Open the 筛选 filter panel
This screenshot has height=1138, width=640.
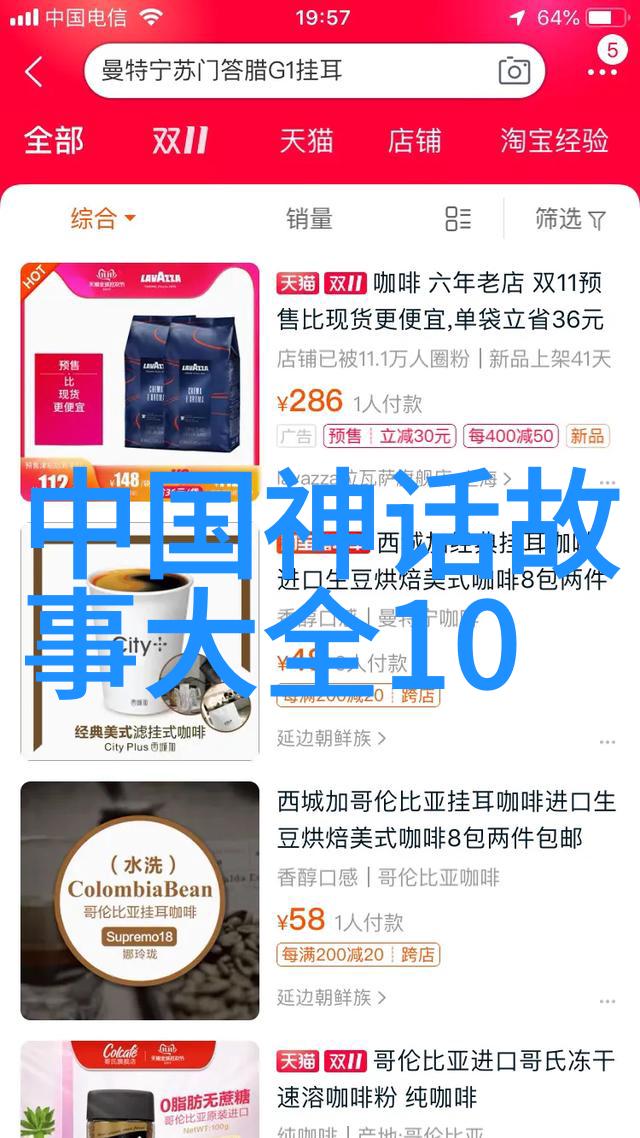pos(570,219)
